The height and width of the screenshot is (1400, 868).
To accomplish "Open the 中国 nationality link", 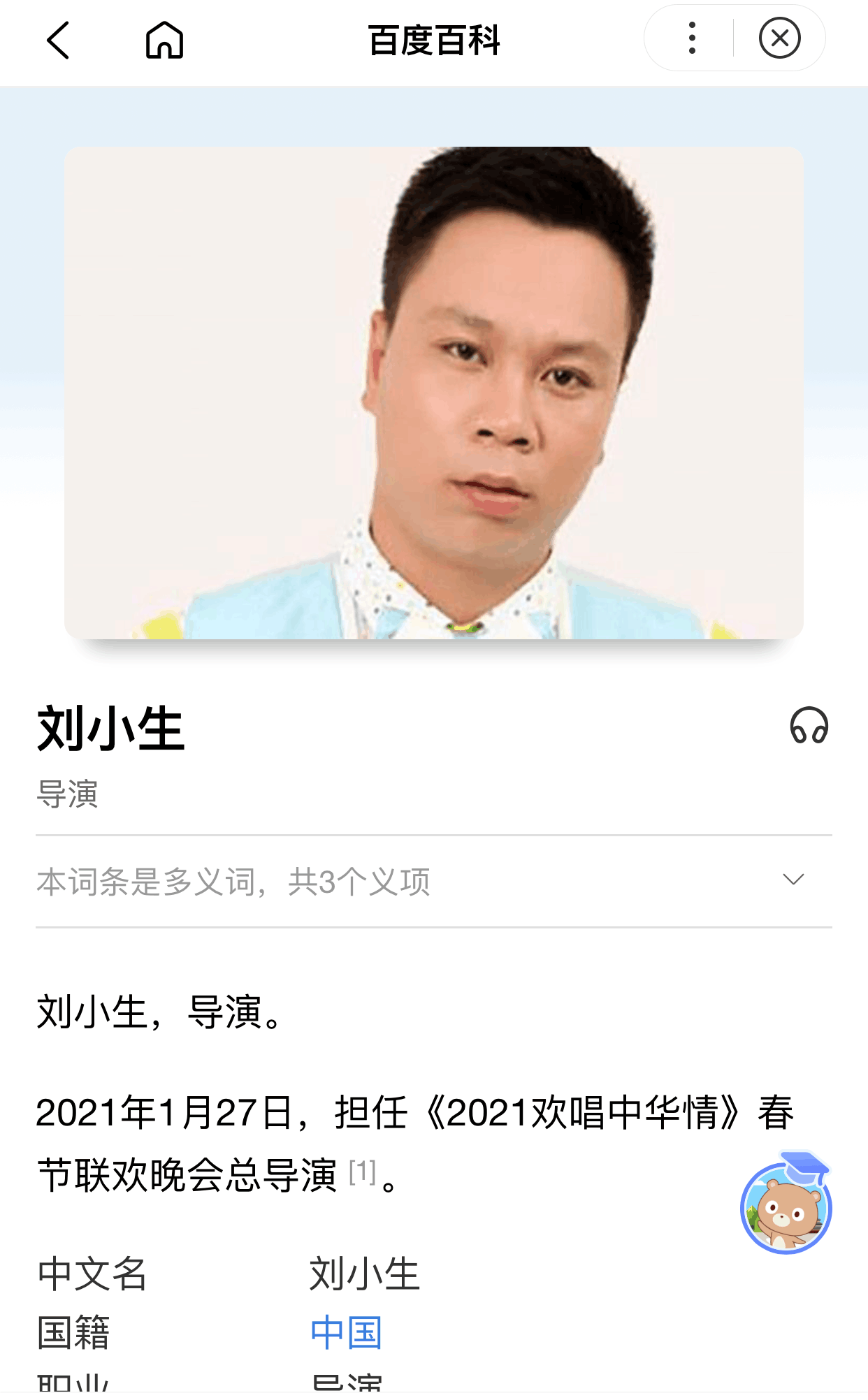I will tap(346, 1332).
